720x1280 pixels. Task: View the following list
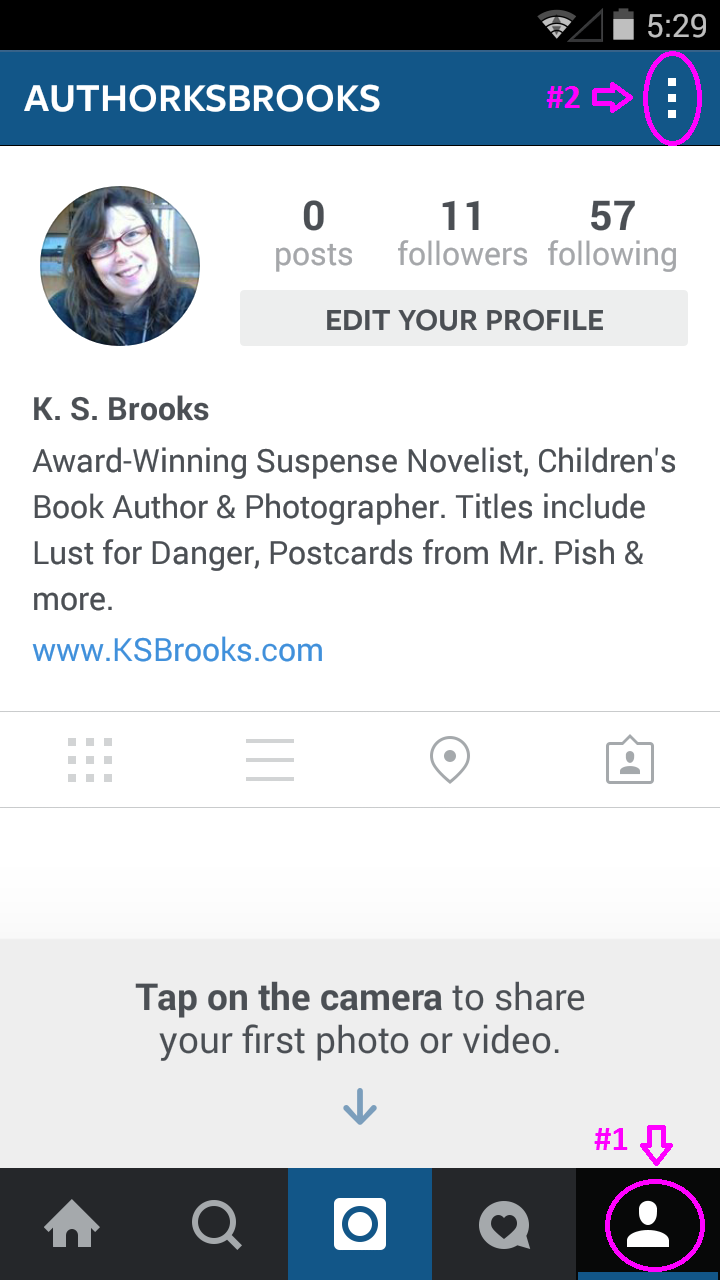[612, 234]
